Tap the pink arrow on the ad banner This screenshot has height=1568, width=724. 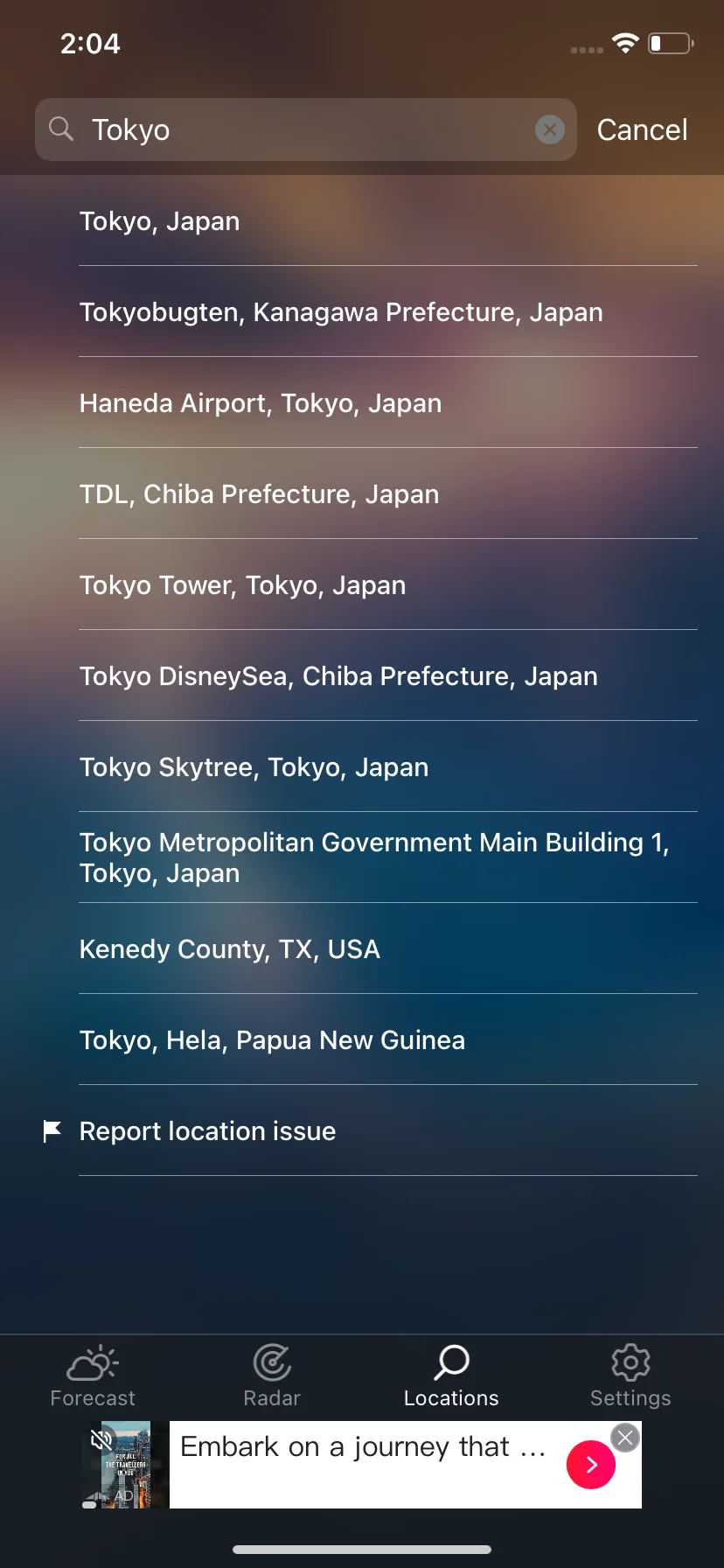click(x=591, y=1464)
